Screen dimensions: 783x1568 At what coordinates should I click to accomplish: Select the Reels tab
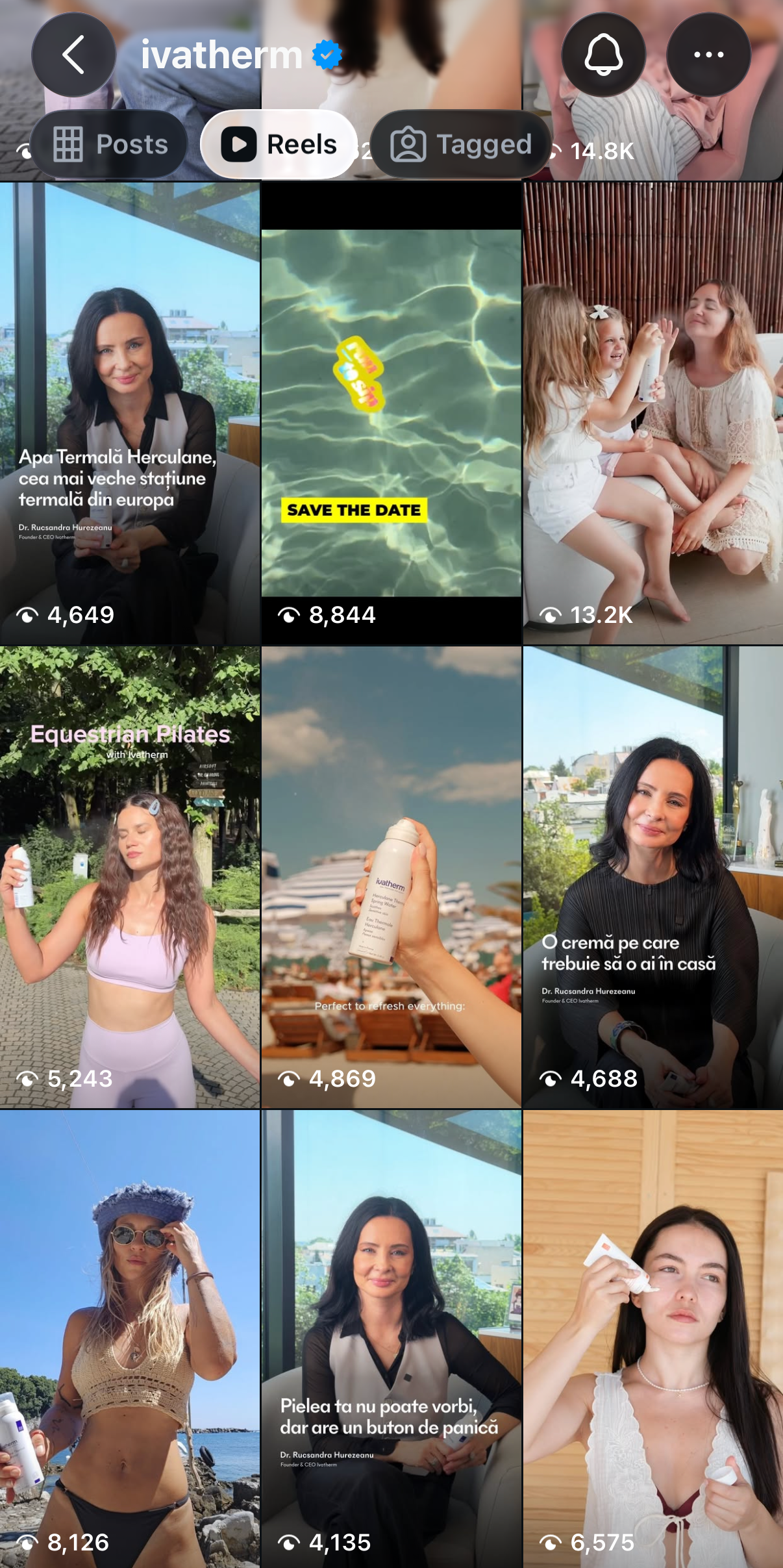coord(279,144)
